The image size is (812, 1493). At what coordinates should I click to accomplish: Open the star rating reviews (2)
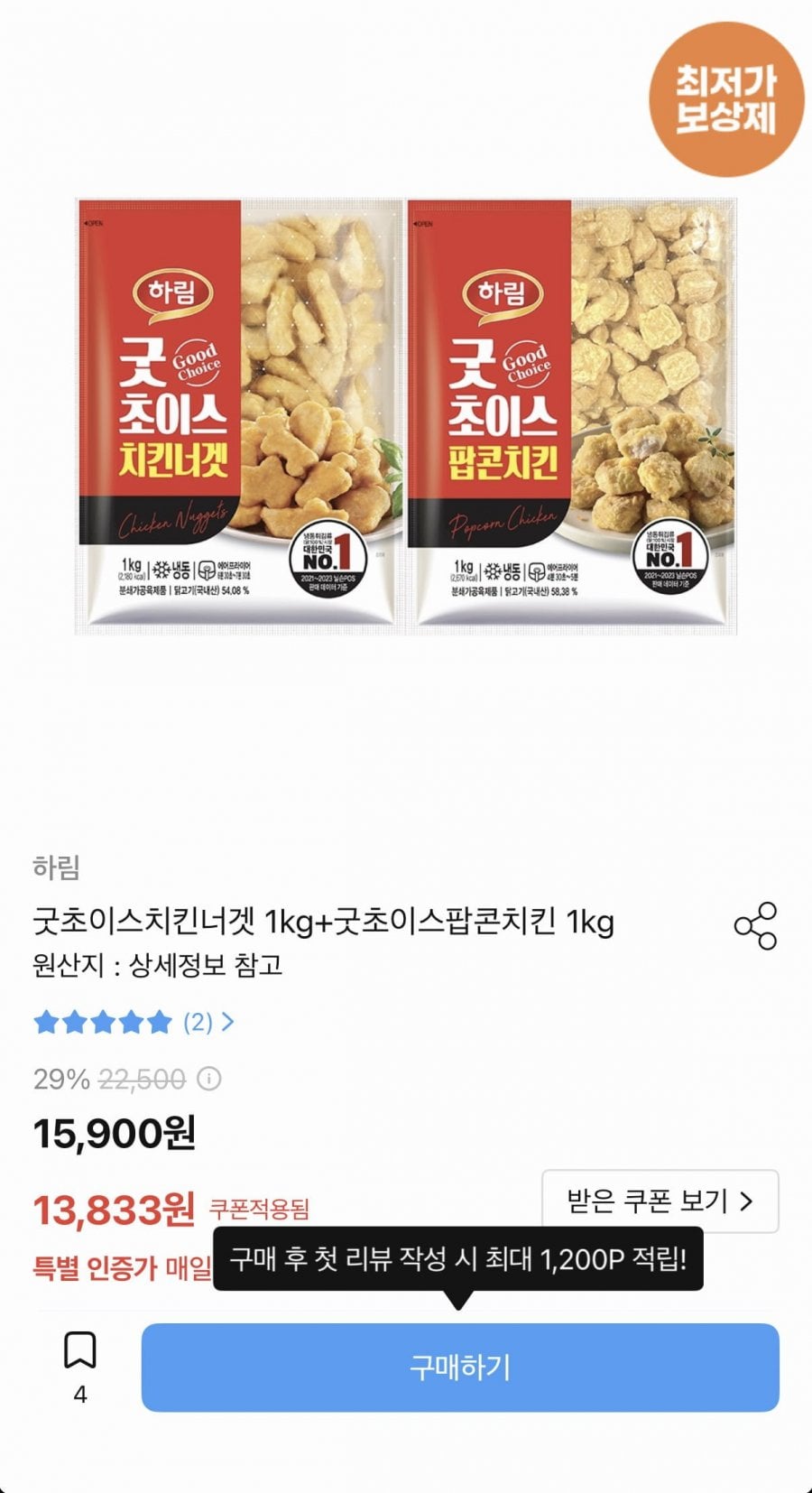point(134,1023)
